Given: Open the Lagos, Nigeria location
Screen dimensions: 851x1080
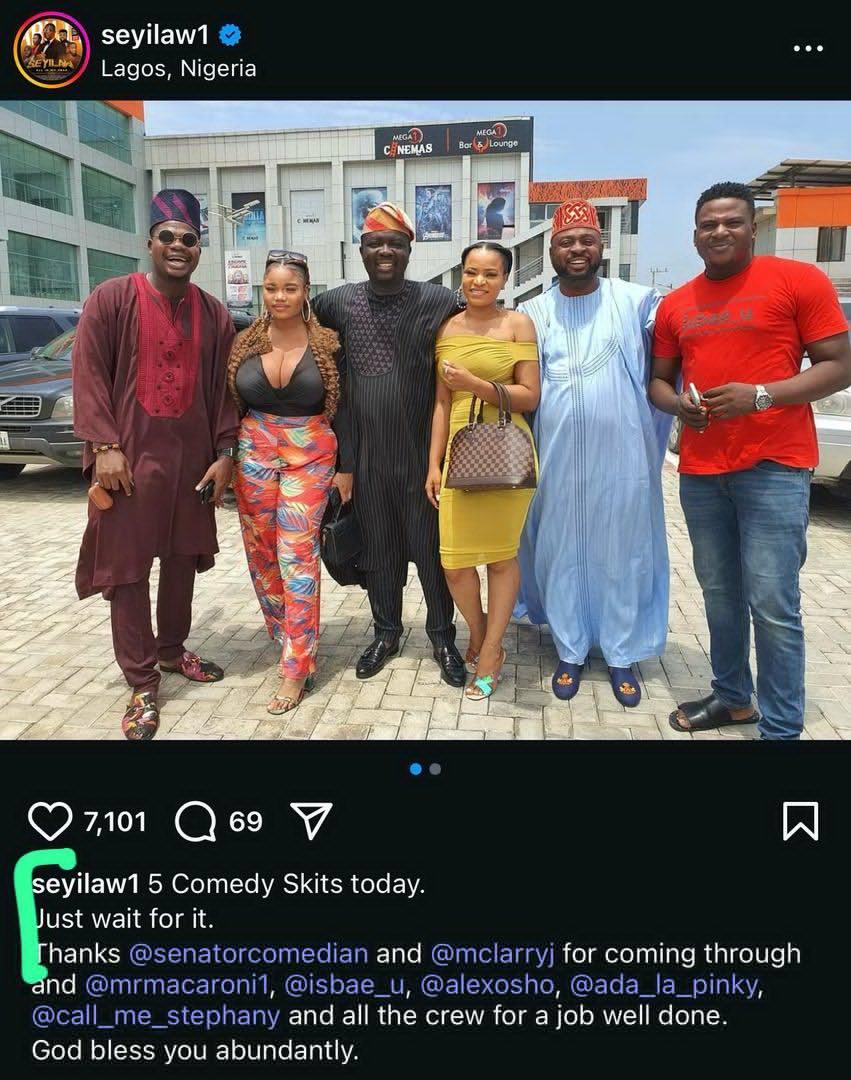Looking at the screenshot, I should tap(178, 69).
